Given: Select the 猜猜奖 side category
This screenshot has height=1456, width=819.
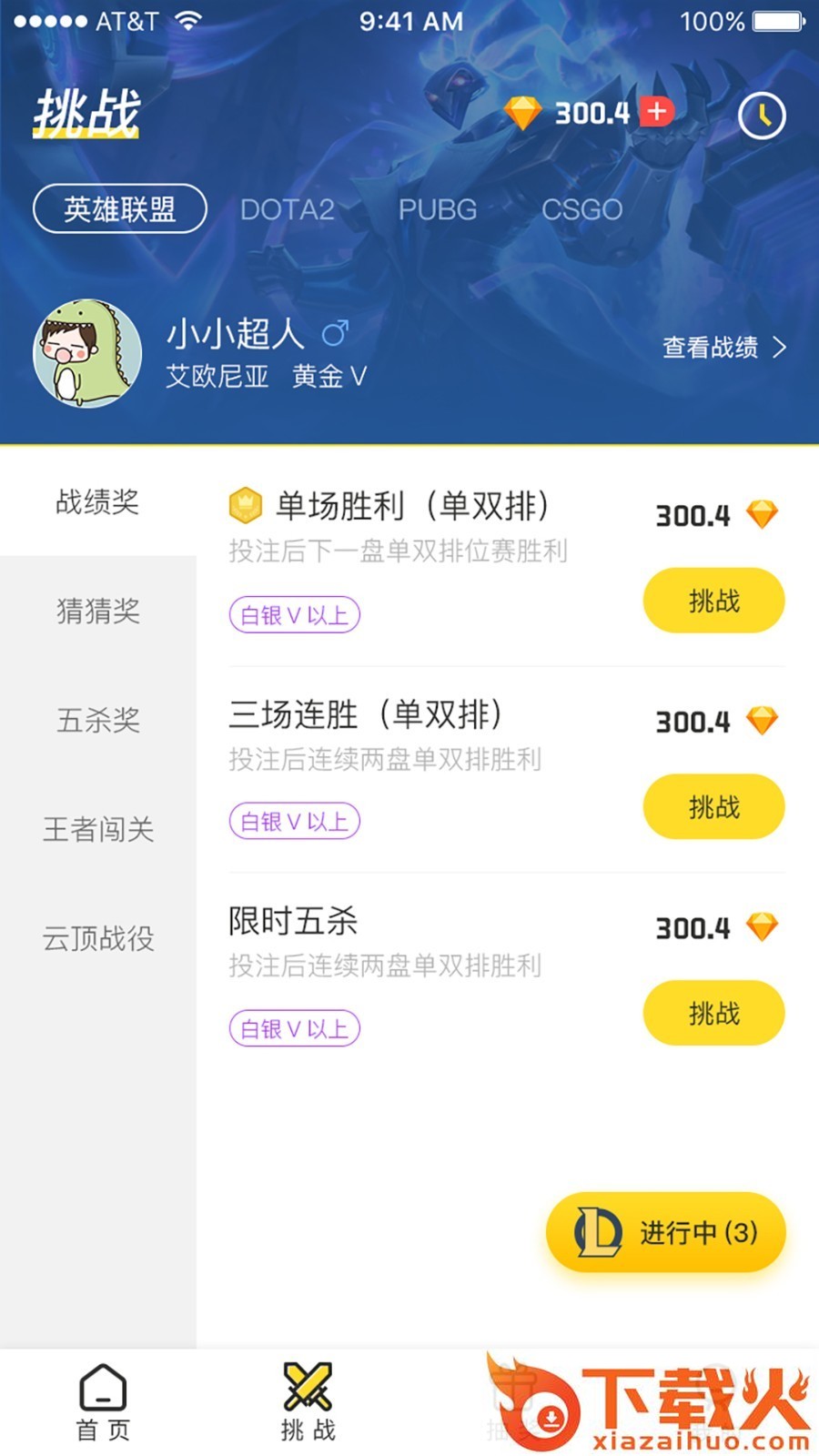Looking at the screenshot, I should coord(97,611).
